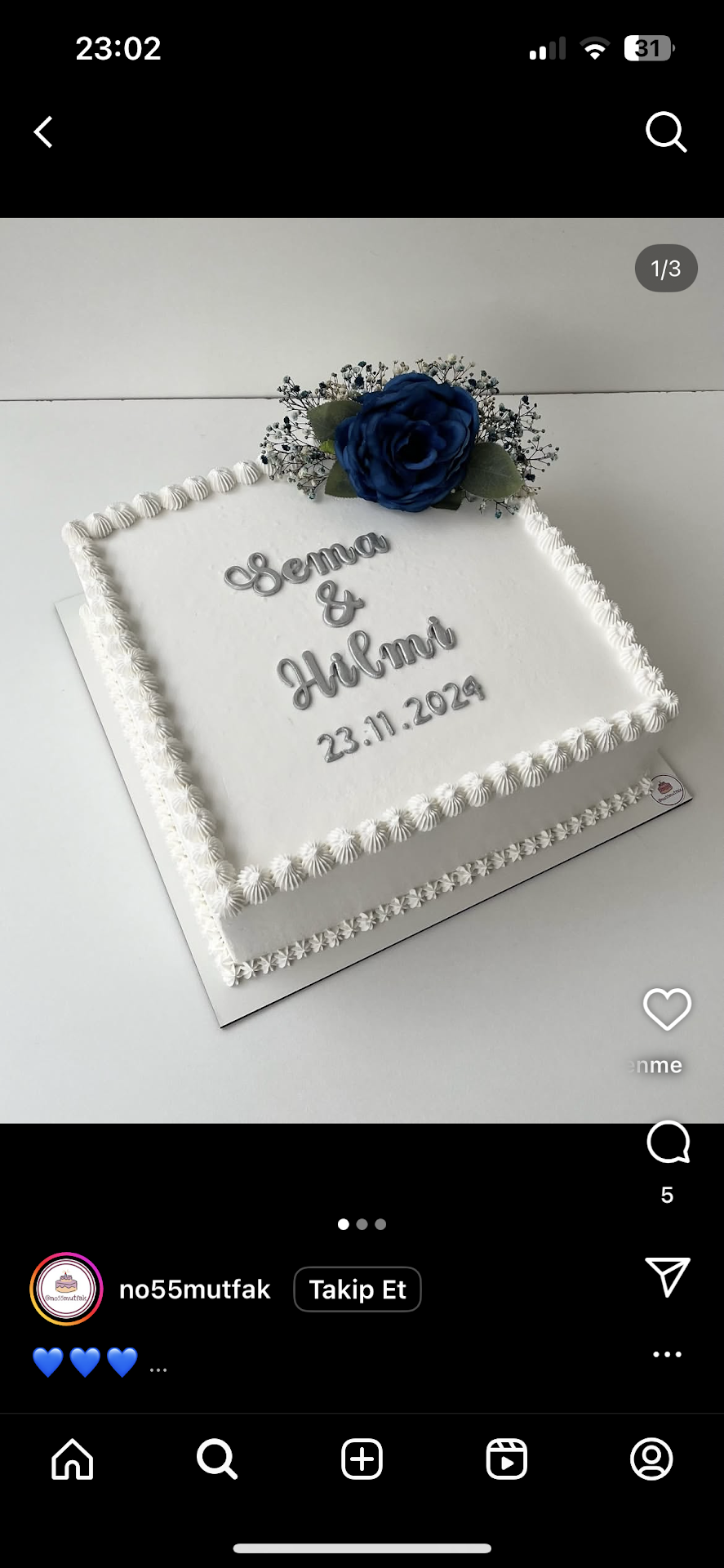Image resolution: width=724 pixels, height=1568 pixels.
Task: Expand the blue hearts caption
Action: (x=158, y=1364)
